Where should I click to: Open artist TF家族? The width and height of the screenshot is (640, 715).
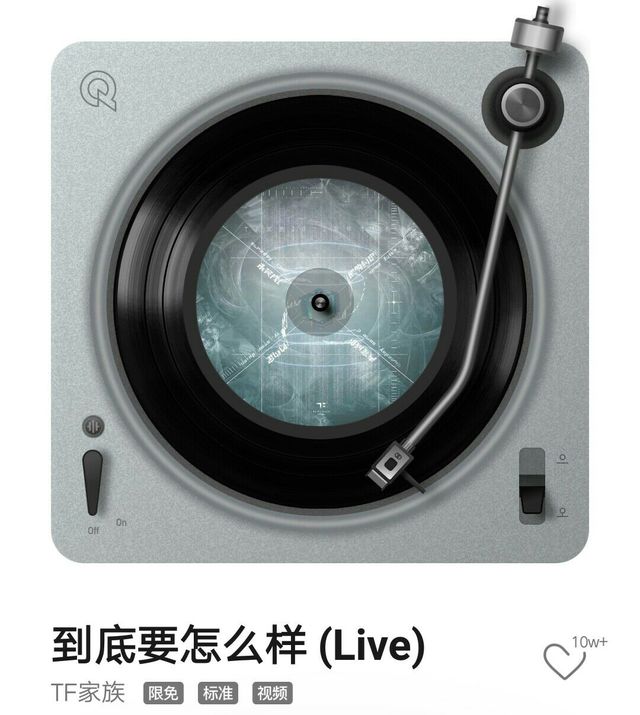(x=88, y=693)
